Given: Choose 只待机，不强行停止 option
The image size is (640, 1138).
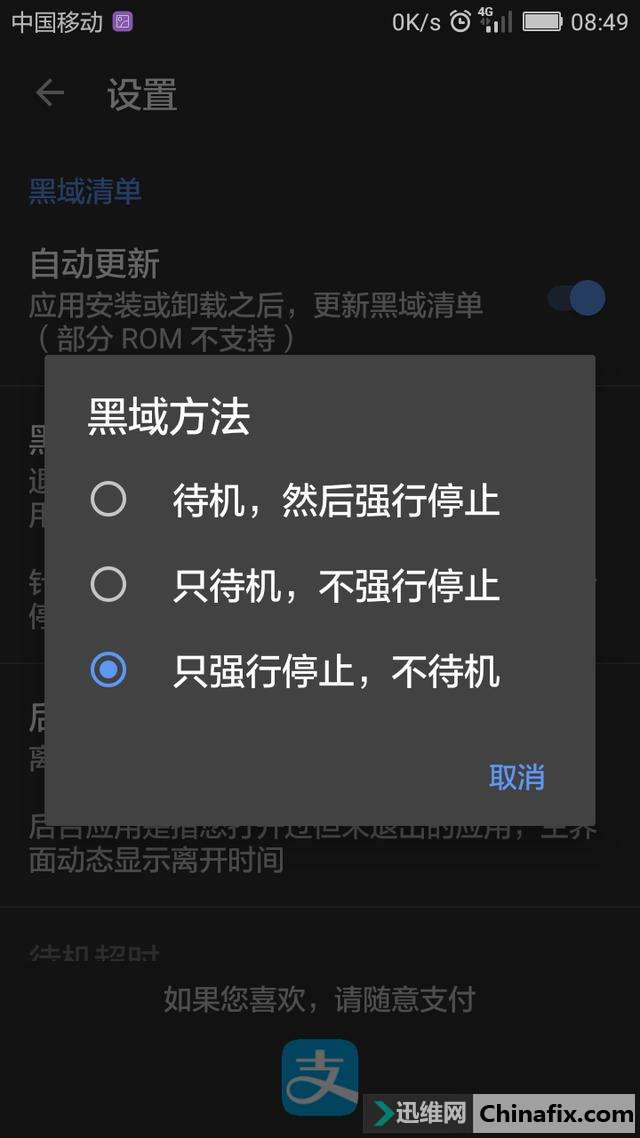Looking at the screenshot, I should pyautogui.click(x=108, y=585).
